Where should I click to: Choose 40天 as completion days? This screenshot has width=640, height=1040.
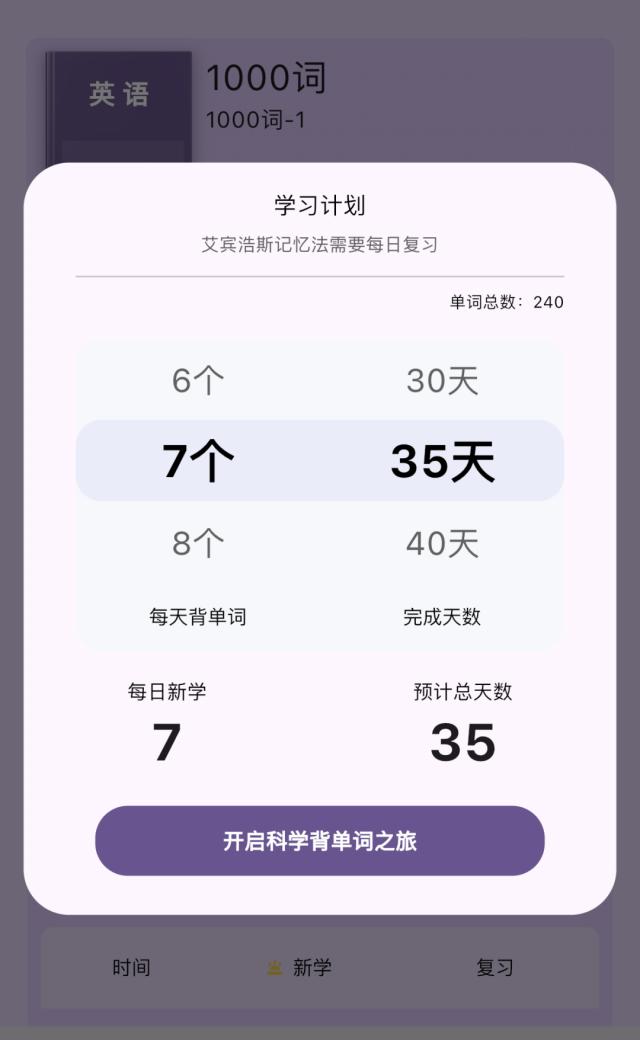tap(442, 543)
